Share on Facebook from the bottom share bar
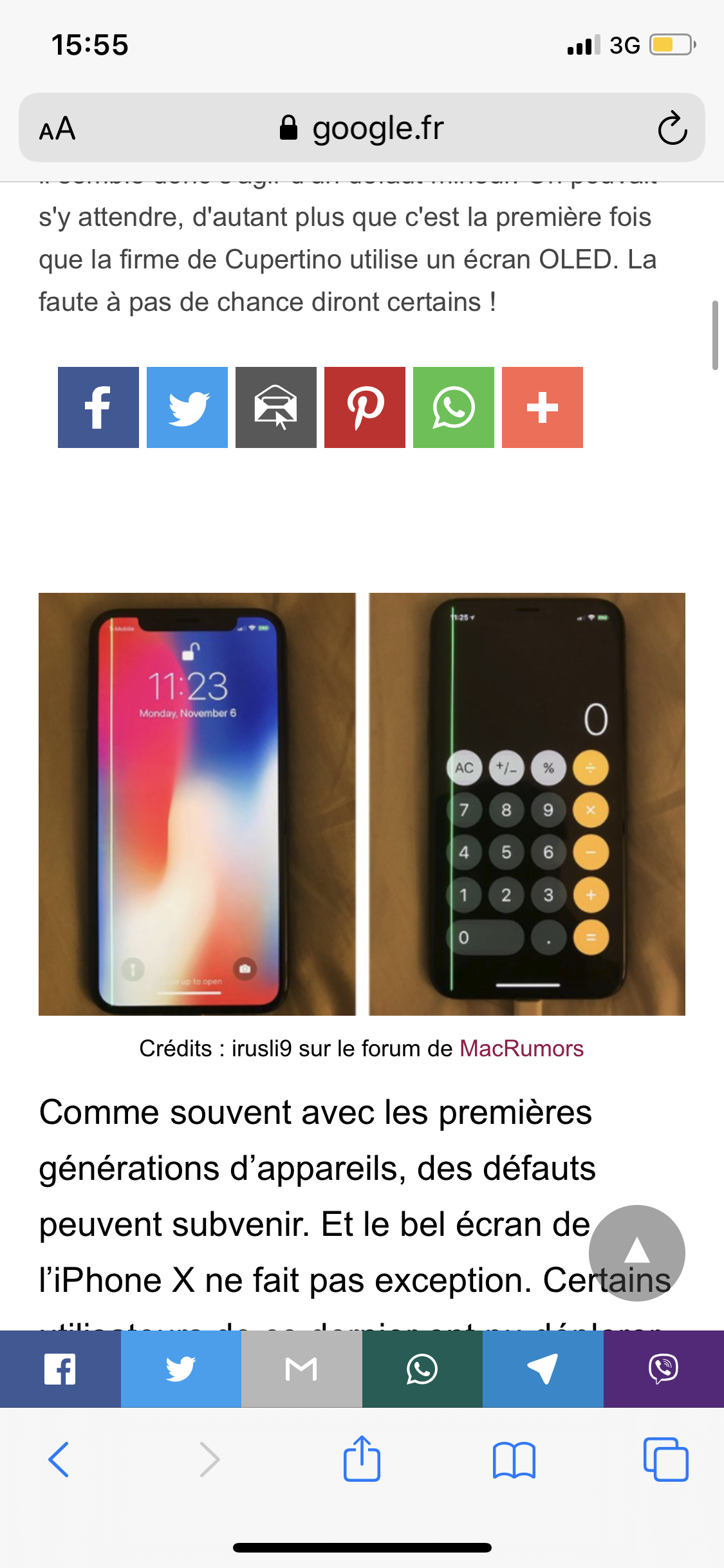 [60, 1369]
